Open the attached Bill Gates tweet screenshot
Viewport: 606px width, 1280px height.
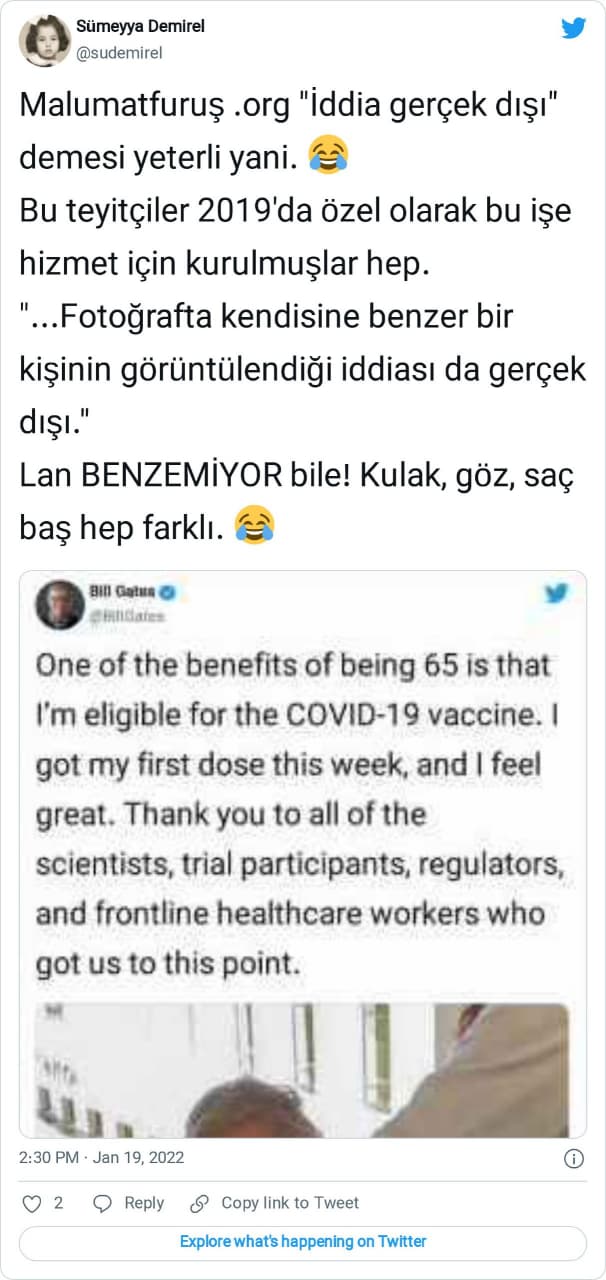pyautogui.click(x=303, y=854)
